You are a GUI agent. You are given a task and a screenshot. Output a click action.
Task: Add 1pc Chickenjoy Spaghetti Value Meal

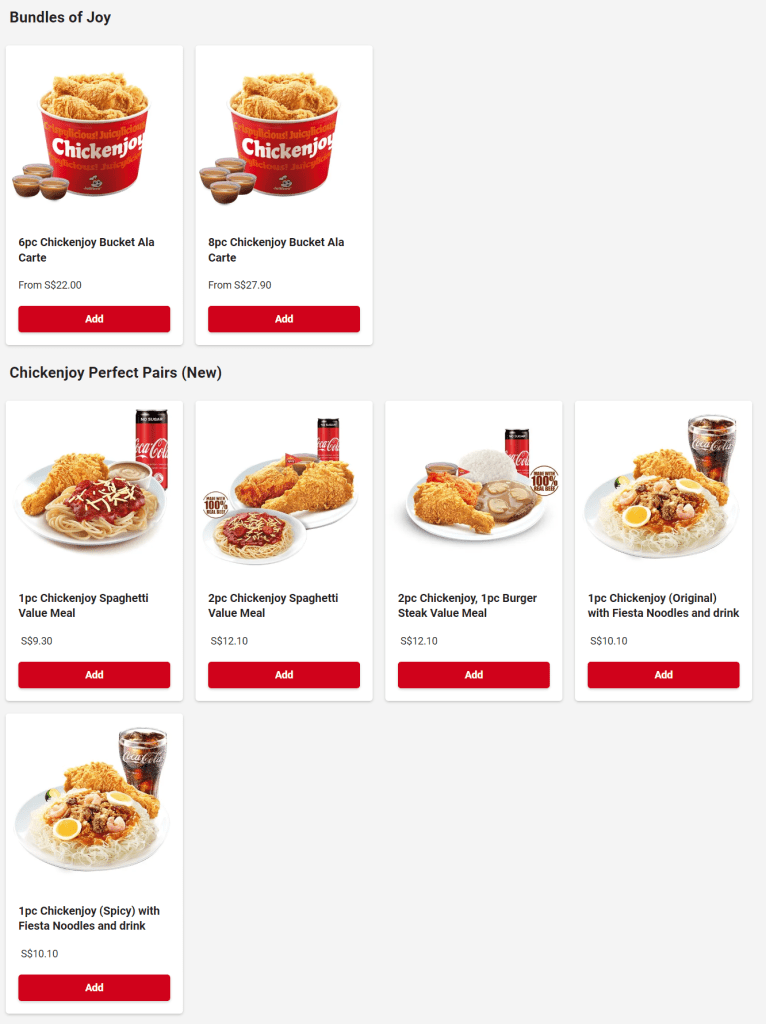94,675
